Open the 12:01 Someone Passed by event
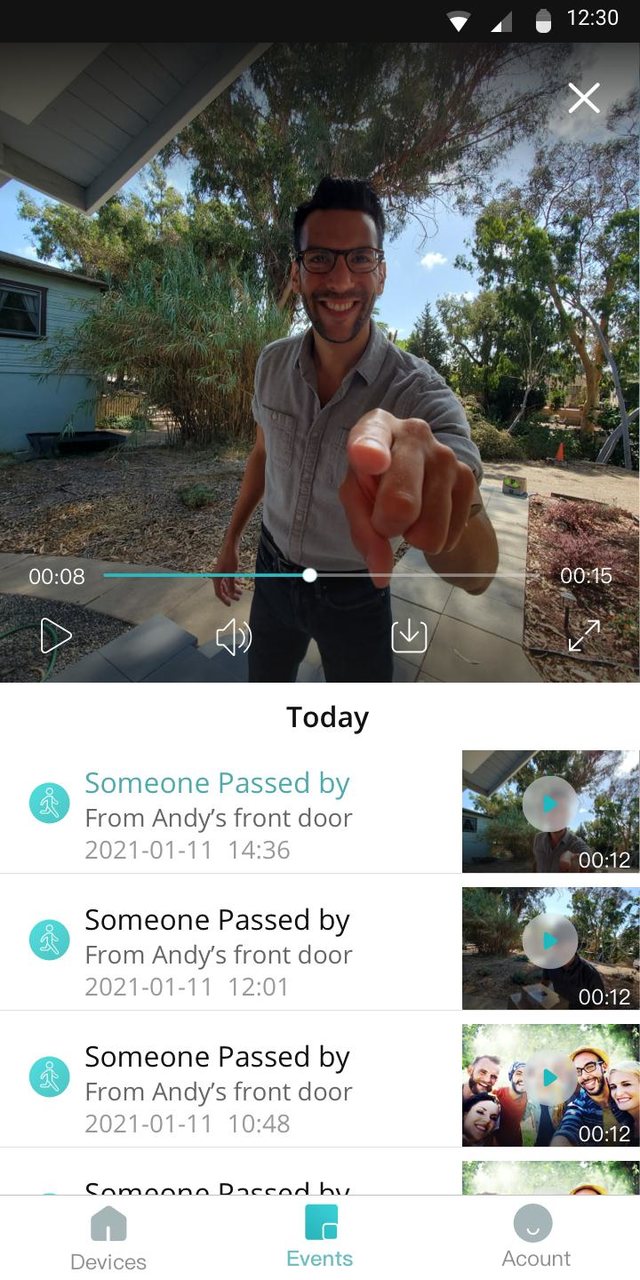This screenshot has width=640, height=1280. click(218, 953)
